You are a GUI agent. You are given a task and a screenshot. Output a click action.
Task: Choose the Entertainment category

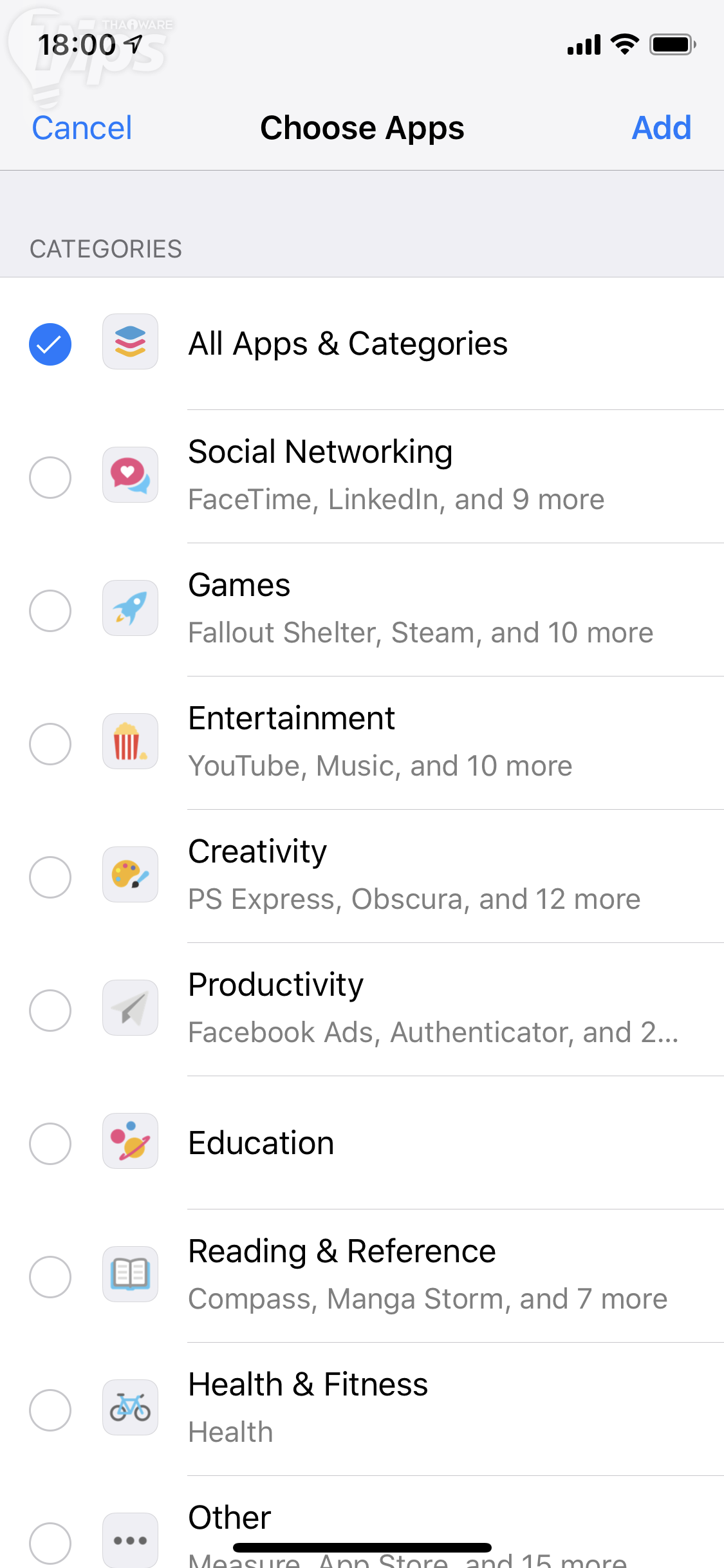(50, 744)
